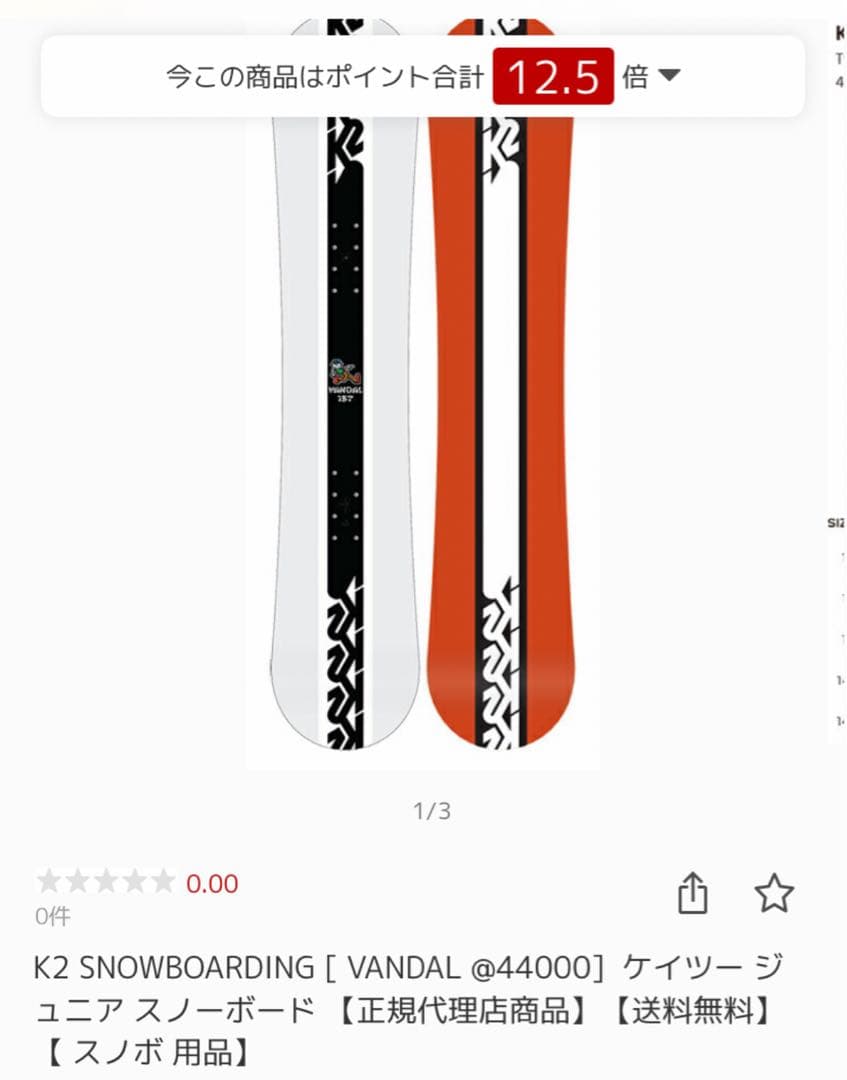Share this K2 snowboard product
This screenshot has height=1080, width=847.
(x=693, y=893)
